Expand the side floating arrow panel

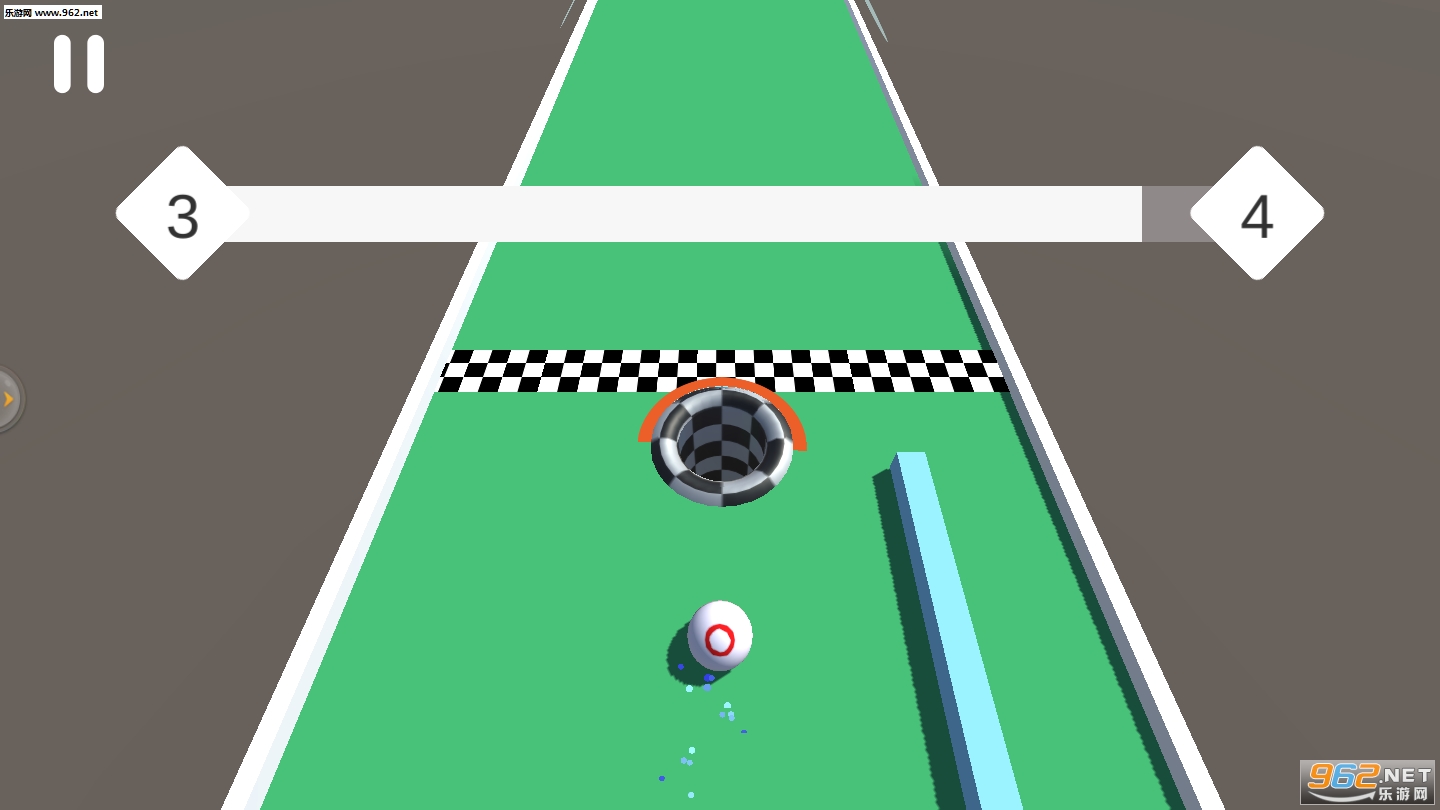8,400
